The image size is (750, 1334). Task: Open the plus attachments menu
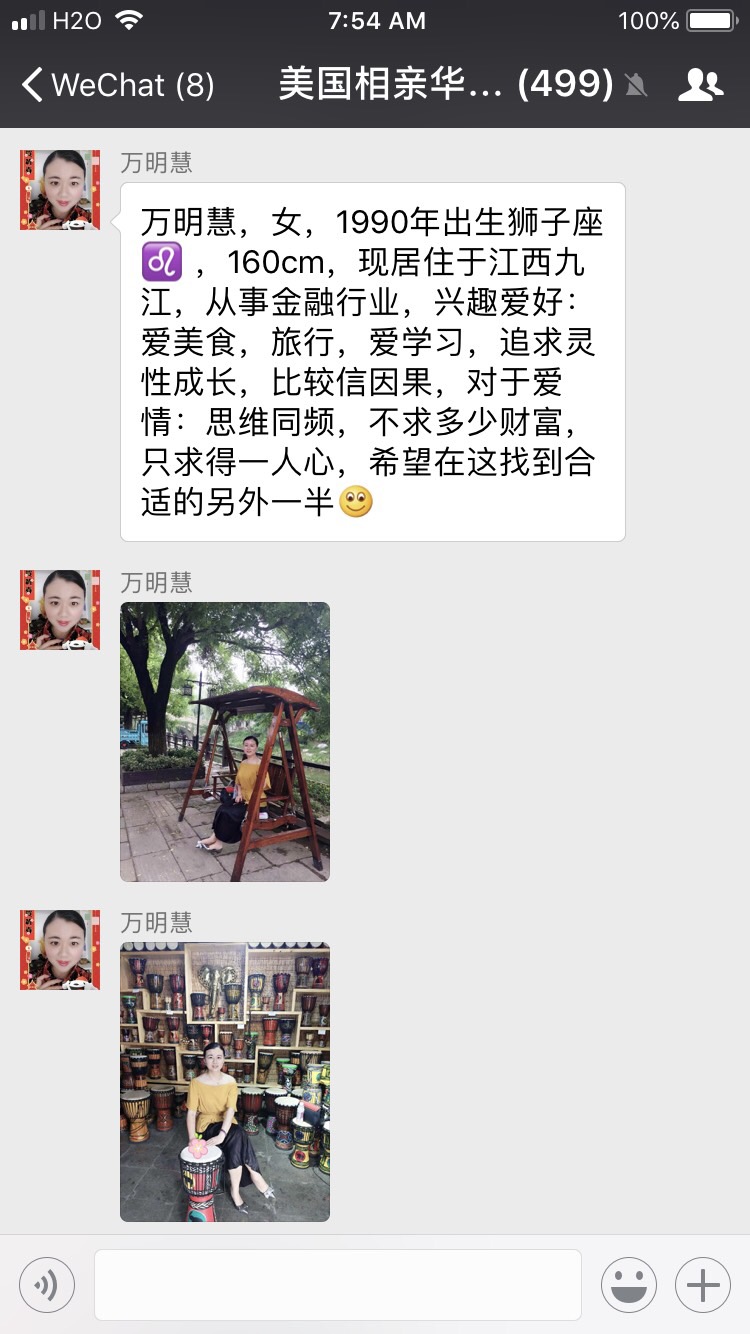(703, 1285)
